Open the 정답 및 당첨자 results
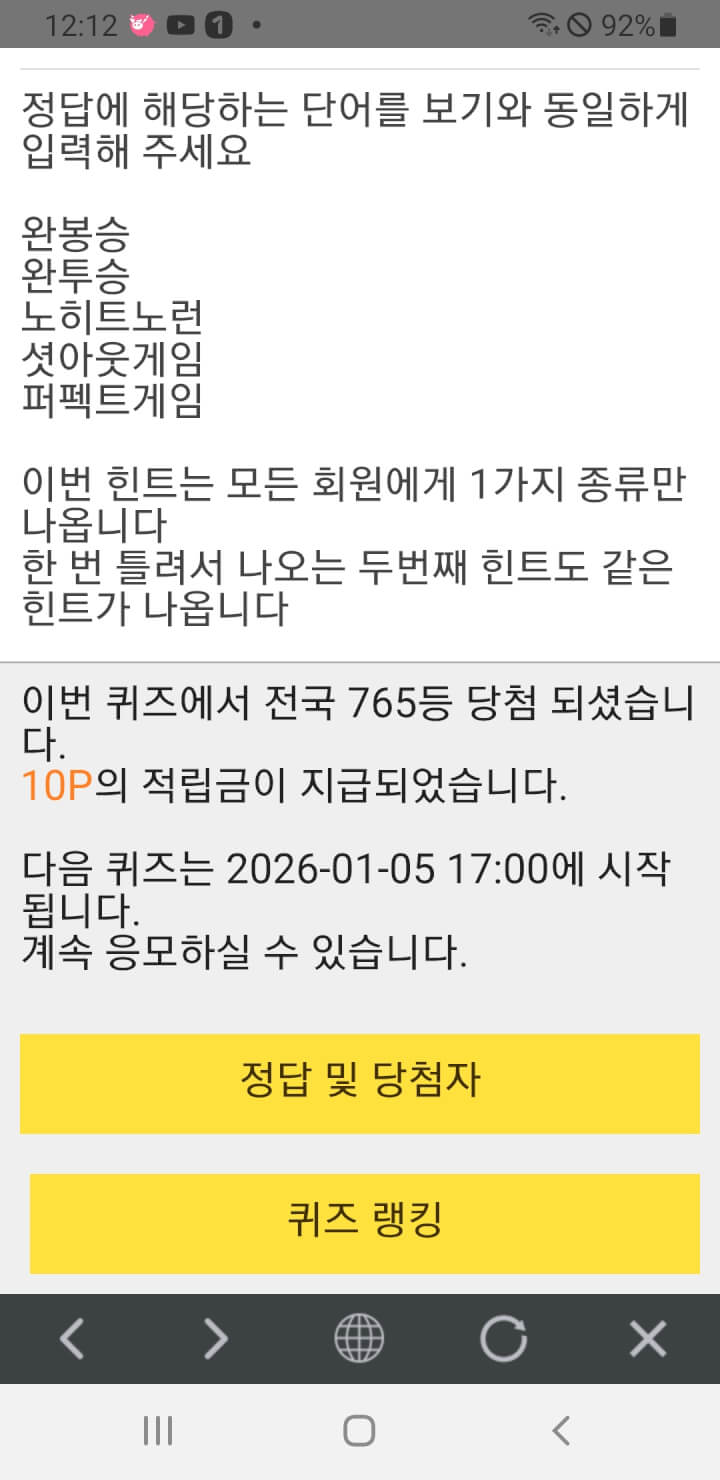This screenshot has width=720, height=1480. [360, 1083]
